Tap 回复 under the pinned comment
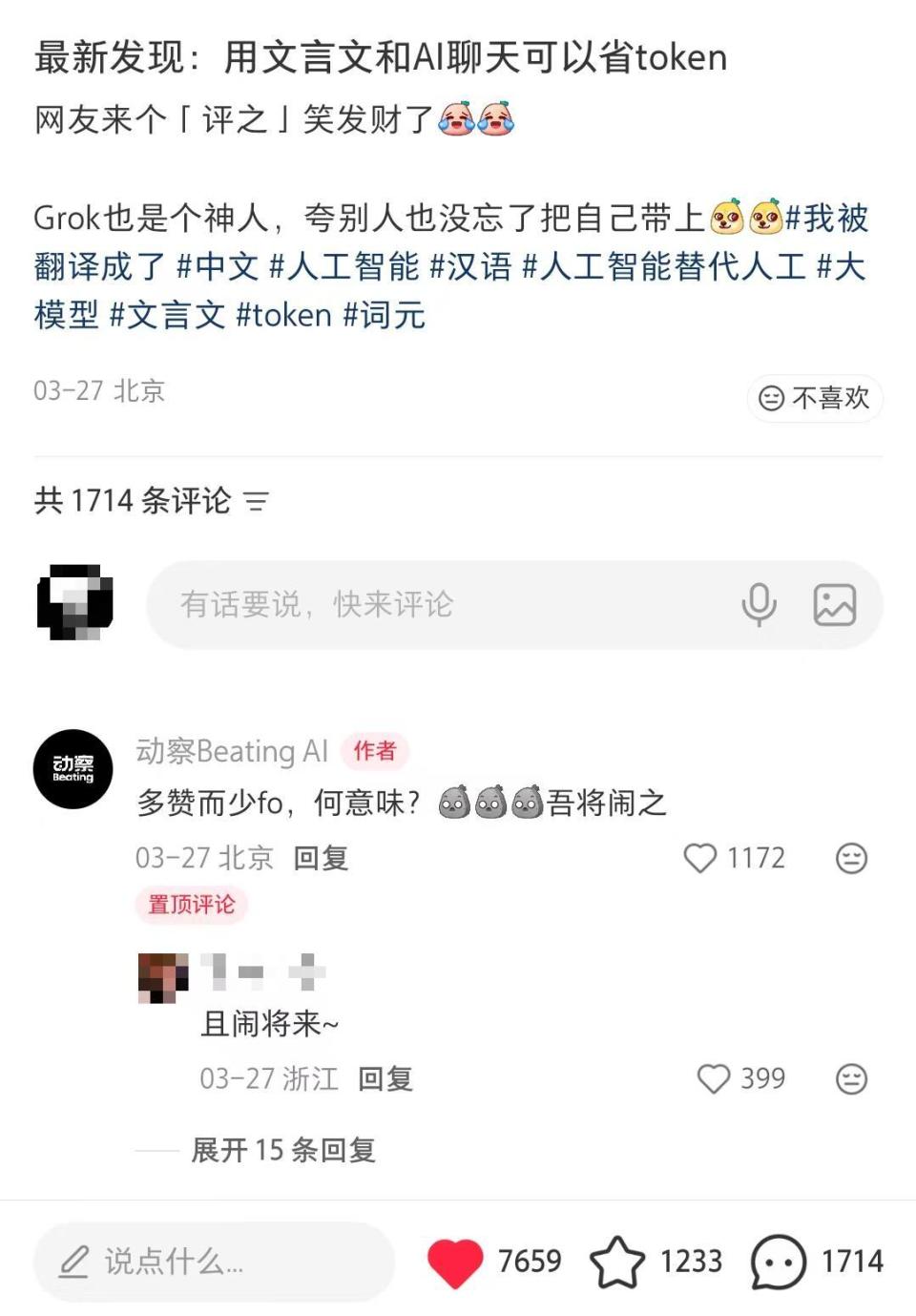Screen dimensions: 916x1316 click(x=322, y=859)
